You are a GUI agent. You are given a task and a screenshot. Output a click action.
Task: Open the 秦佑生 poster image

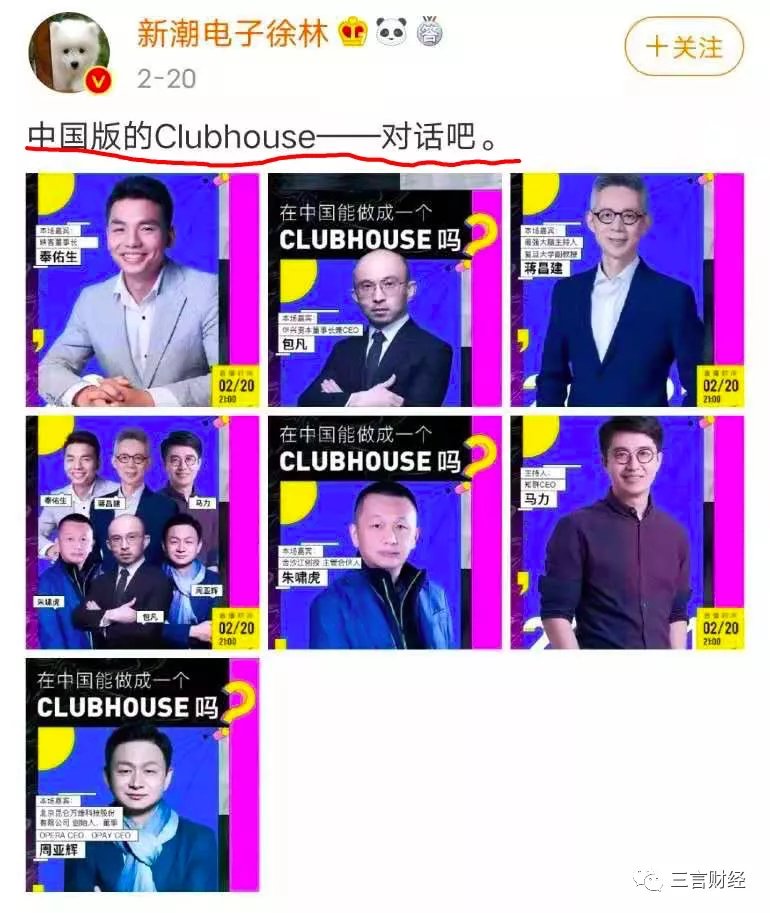tap(142, 290)
